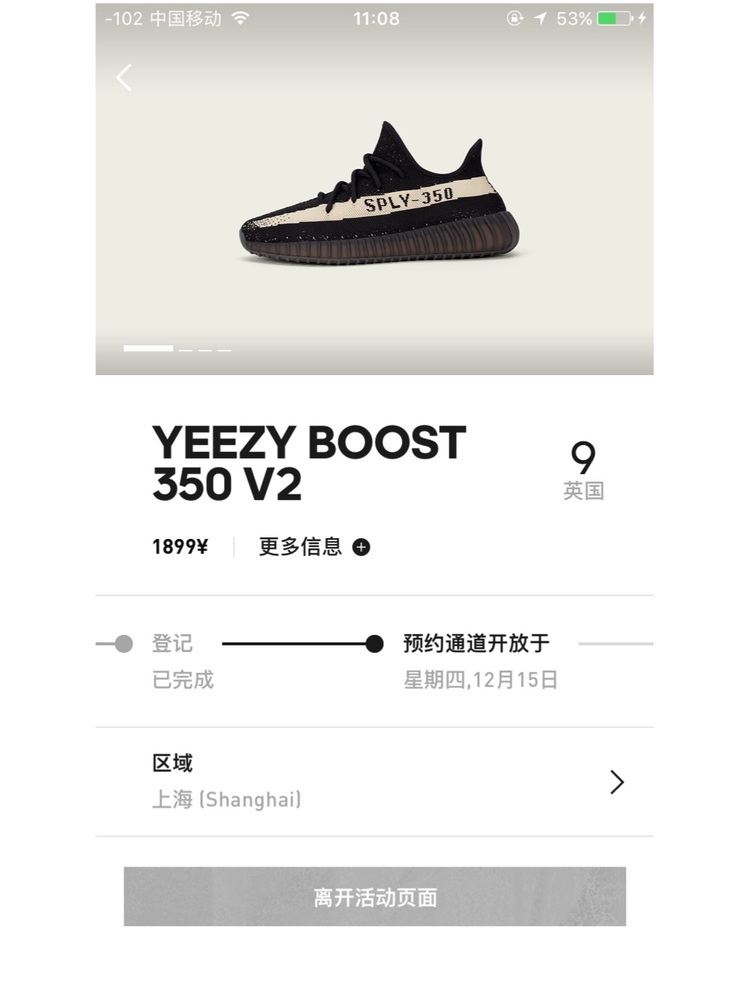Tap the 离开活动页面 button

pyautogui.click(x=374, y=897)
